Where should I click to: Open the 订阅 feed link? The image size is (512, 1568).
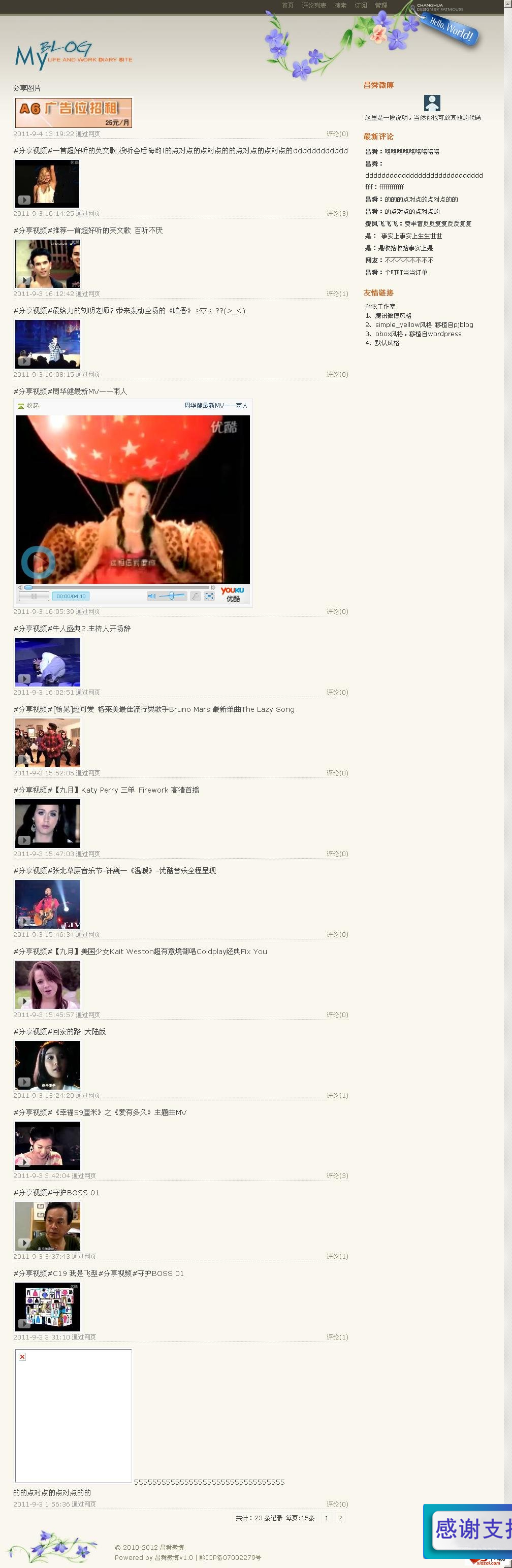point(361,6)
